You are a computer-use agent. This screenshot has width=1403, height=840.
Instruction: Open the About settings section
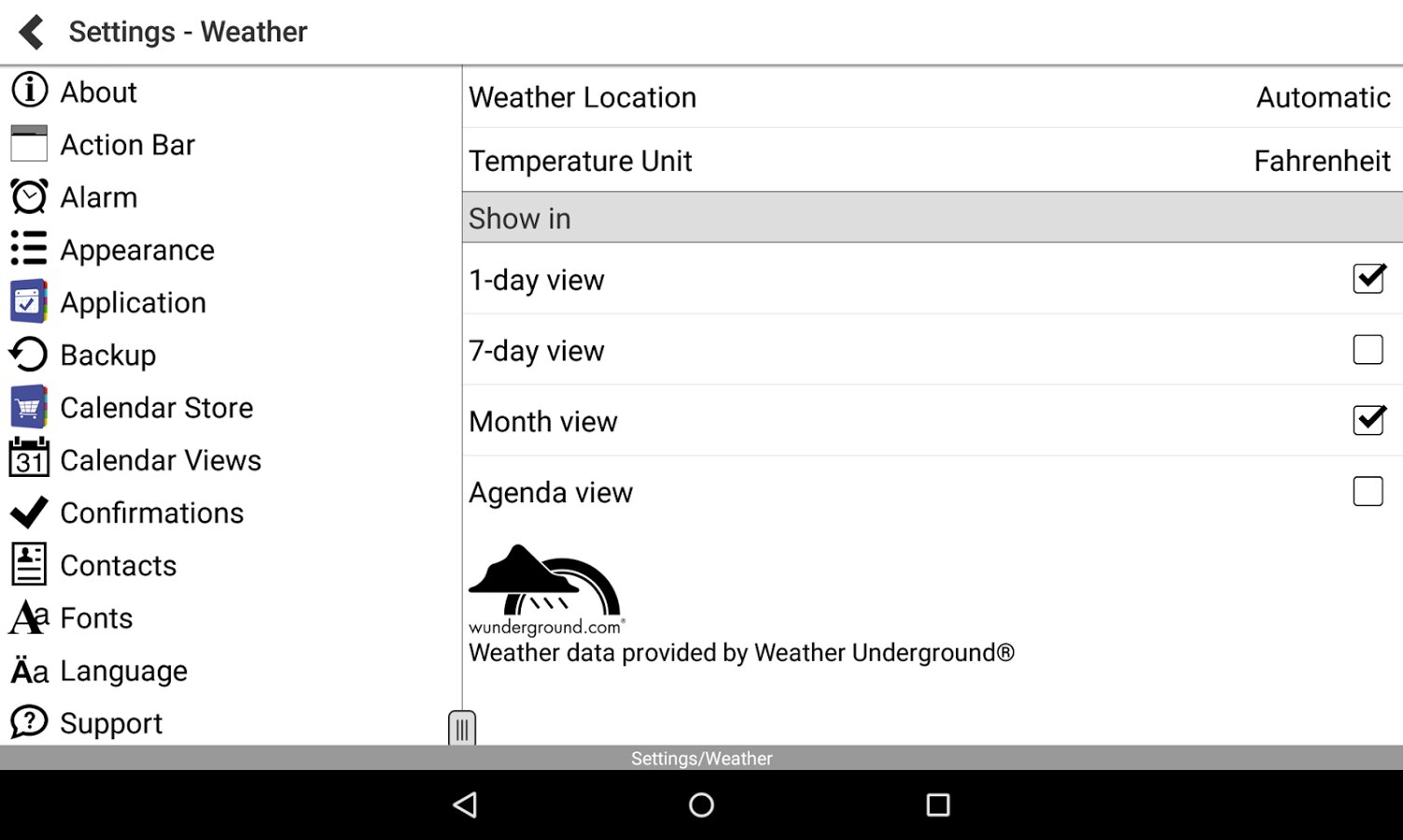click(x=98, y=92)
